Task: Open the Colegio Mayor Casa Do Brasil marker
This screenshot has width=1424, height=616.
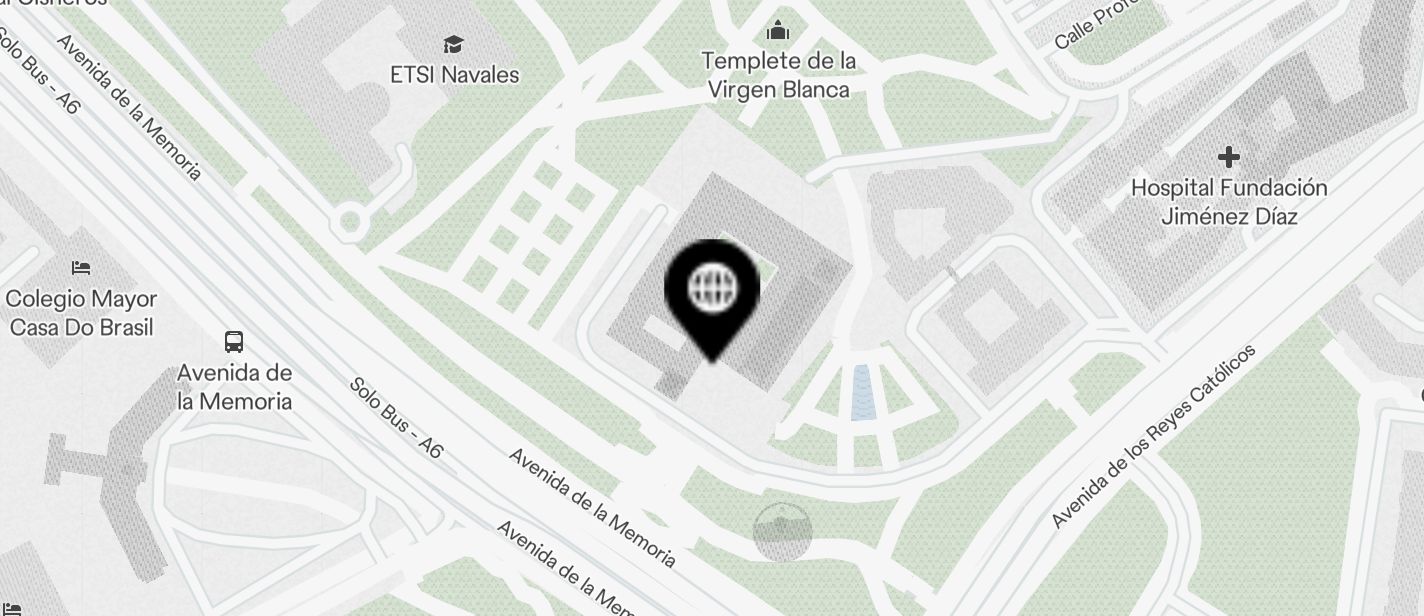Action: 81,268
